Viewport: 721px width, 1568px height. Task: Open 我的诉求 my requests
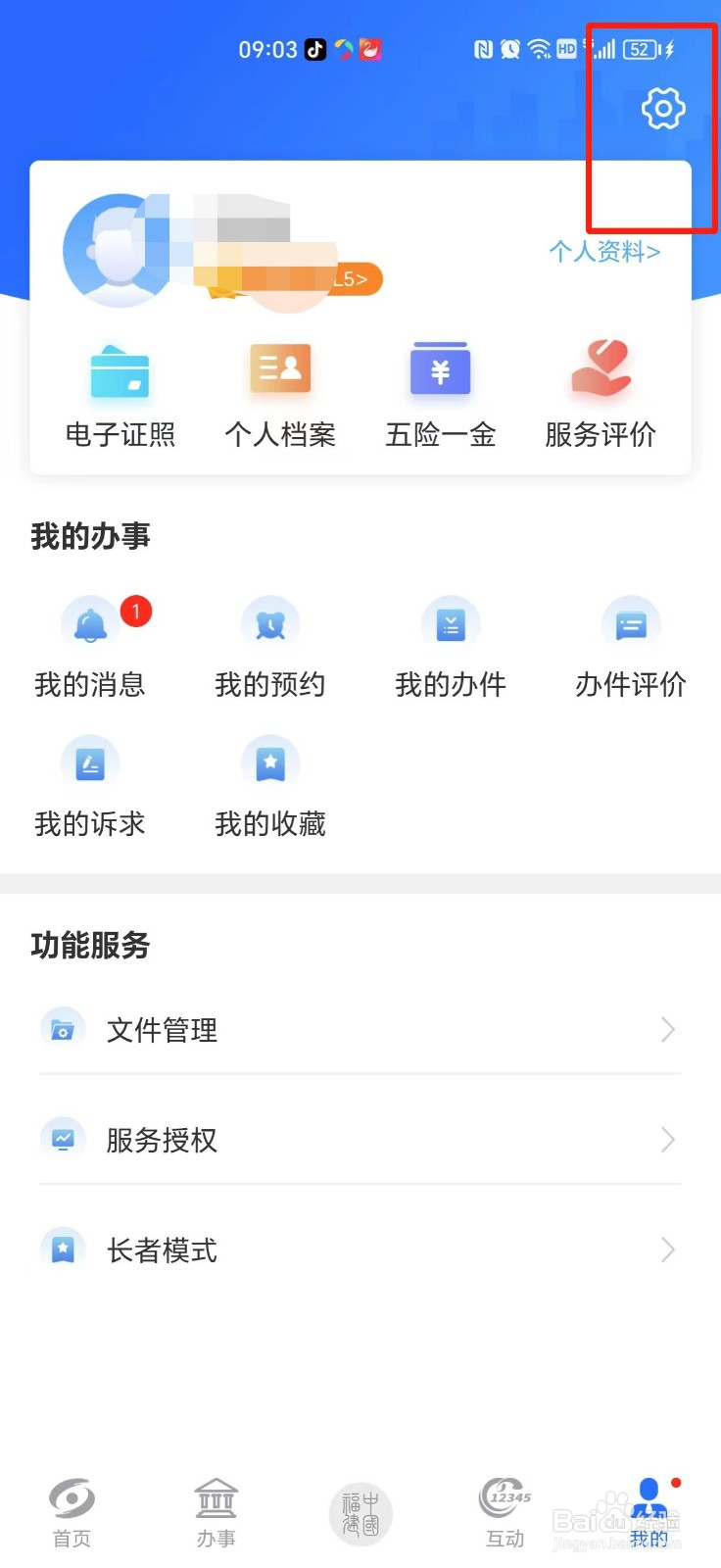pyautogui.click(x=90, y=781)
